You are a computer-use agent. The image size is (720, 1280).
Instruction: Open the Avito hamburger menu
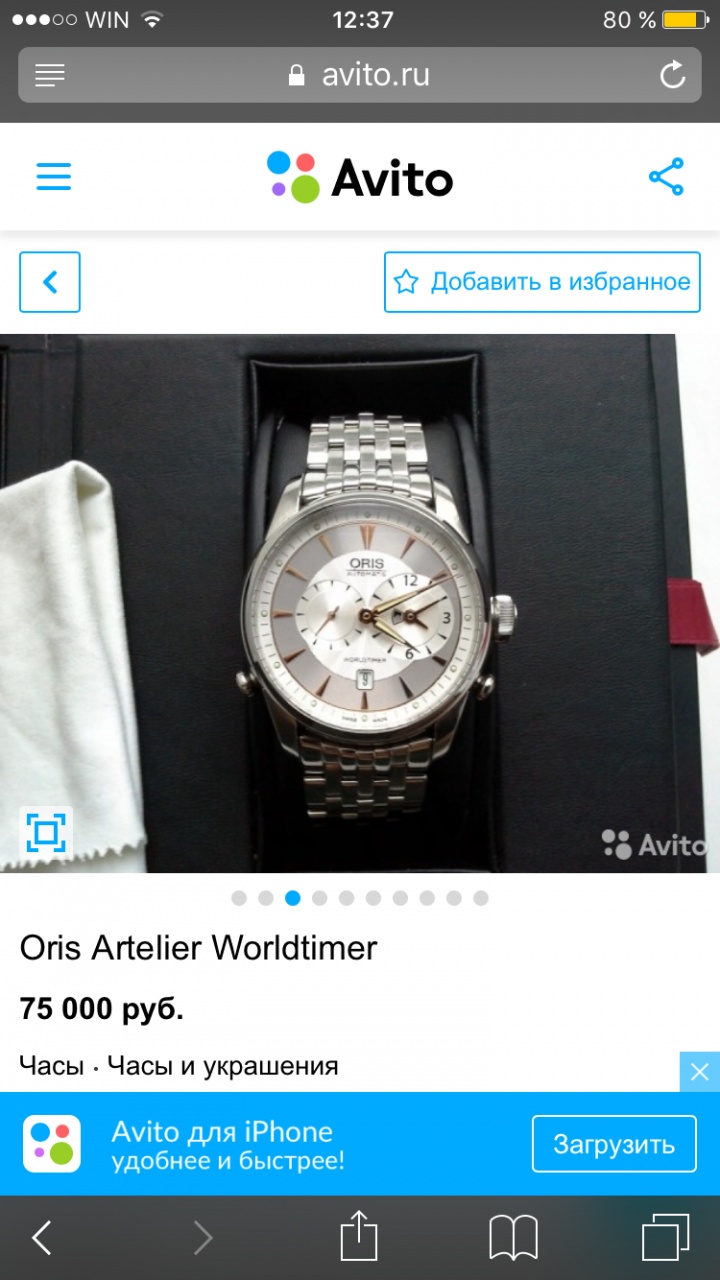click(54, 177)
